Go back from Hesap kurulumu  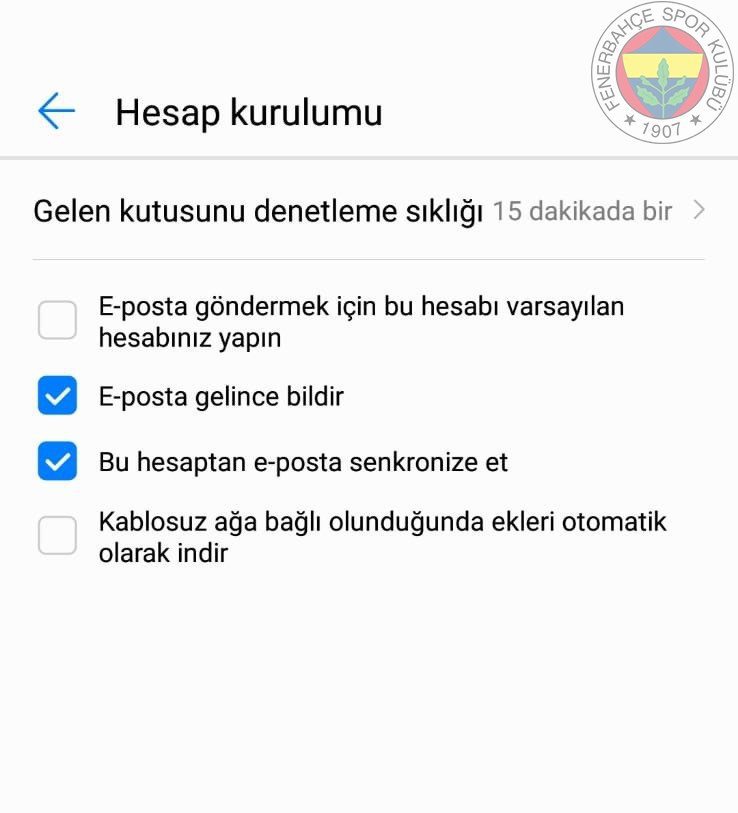[56, 111]
